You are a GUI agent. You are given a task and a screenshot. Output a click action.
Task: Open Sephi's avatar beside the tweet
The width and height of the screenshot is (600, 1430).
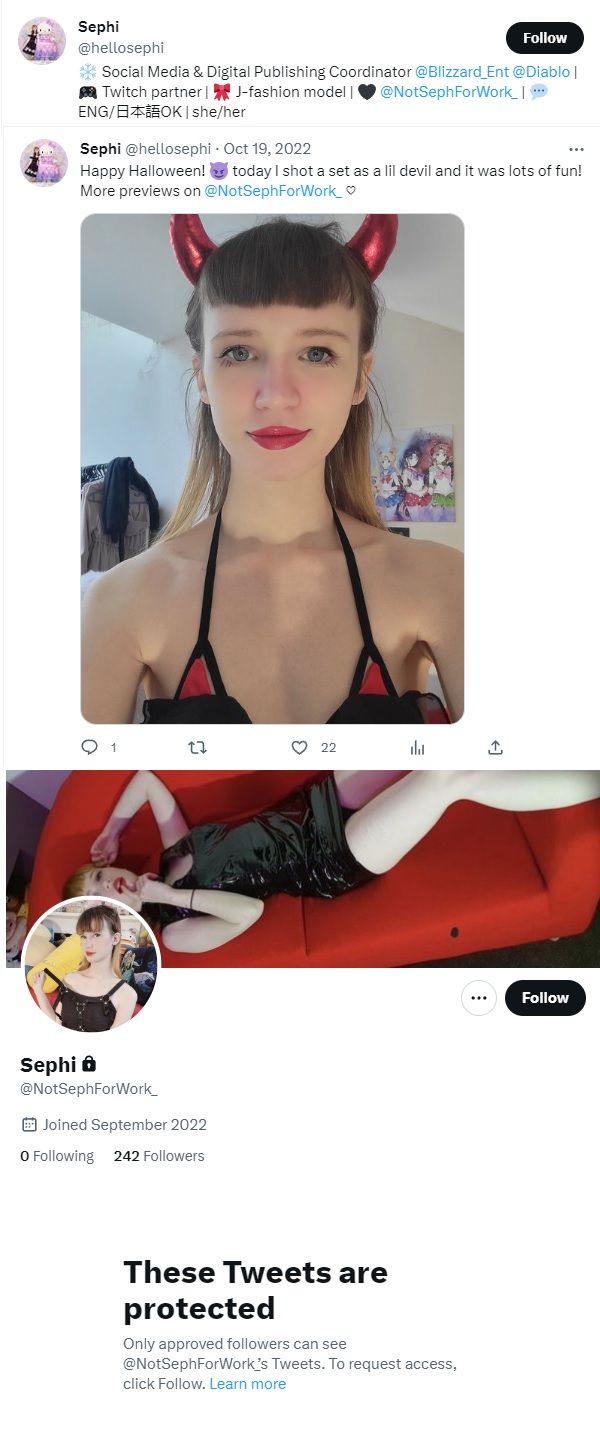click(x=43, y=163)
